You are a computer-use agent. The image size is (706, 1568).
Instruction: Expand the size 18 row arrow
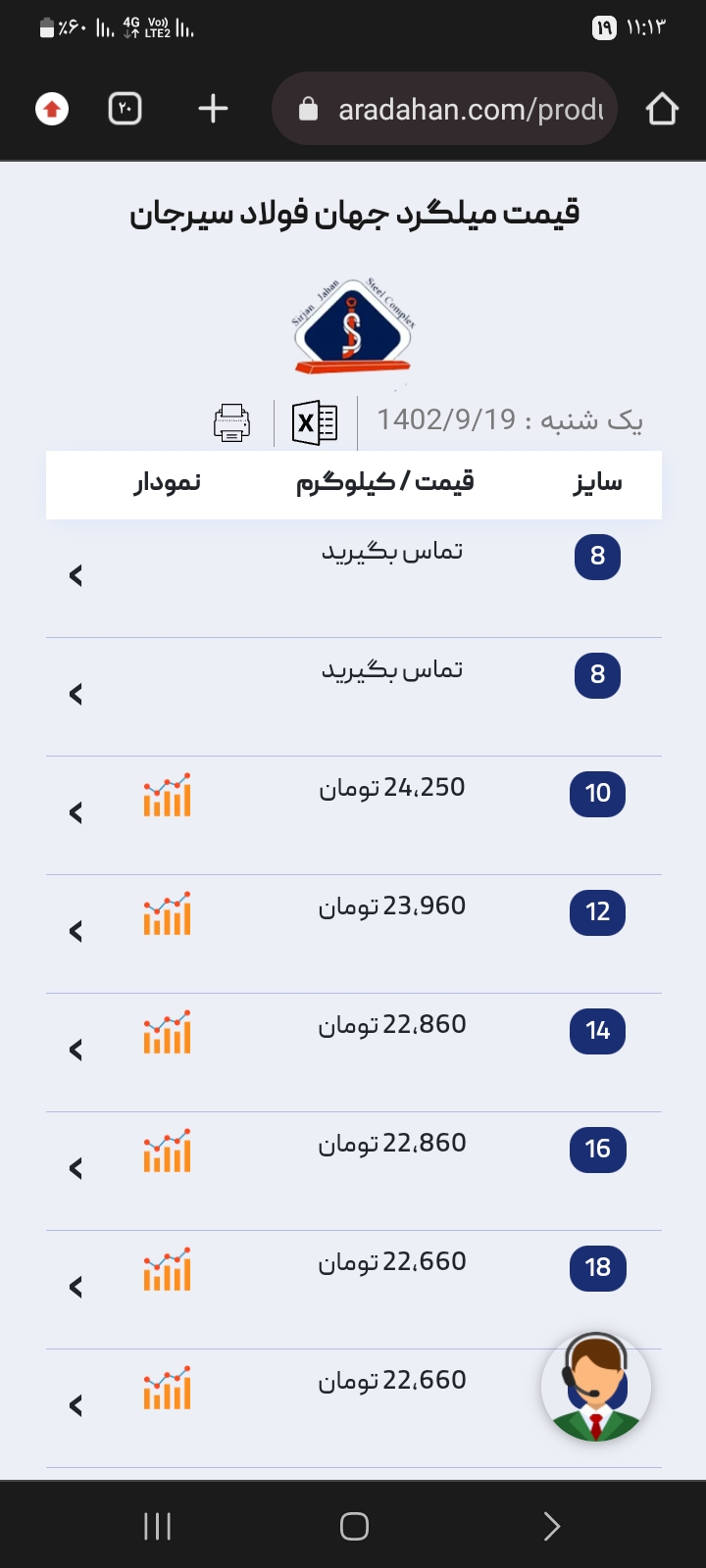coord(76,1287)
